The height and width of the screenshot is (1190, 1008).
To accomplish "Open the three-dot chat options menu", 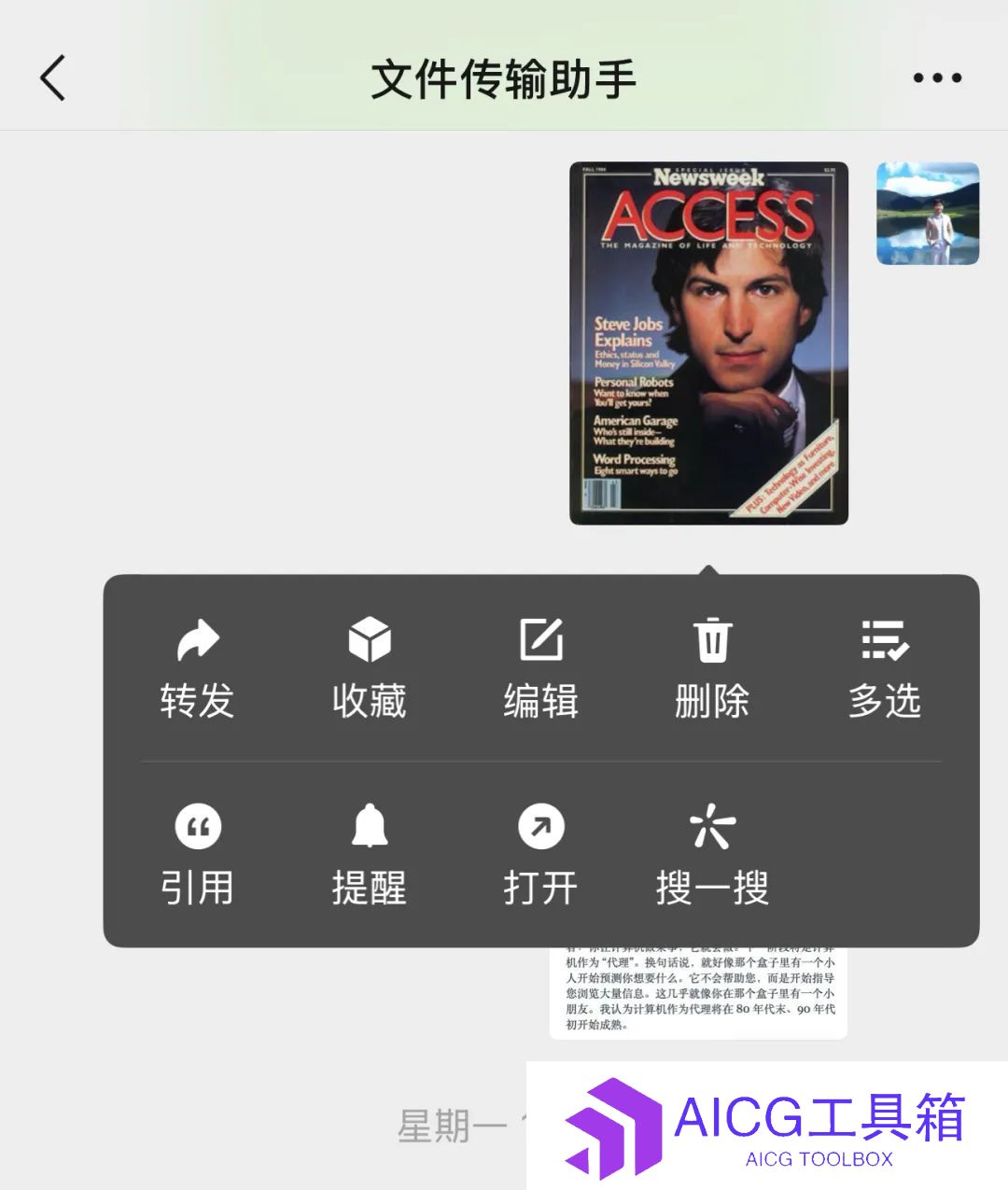I will click(x=936, y=77).
